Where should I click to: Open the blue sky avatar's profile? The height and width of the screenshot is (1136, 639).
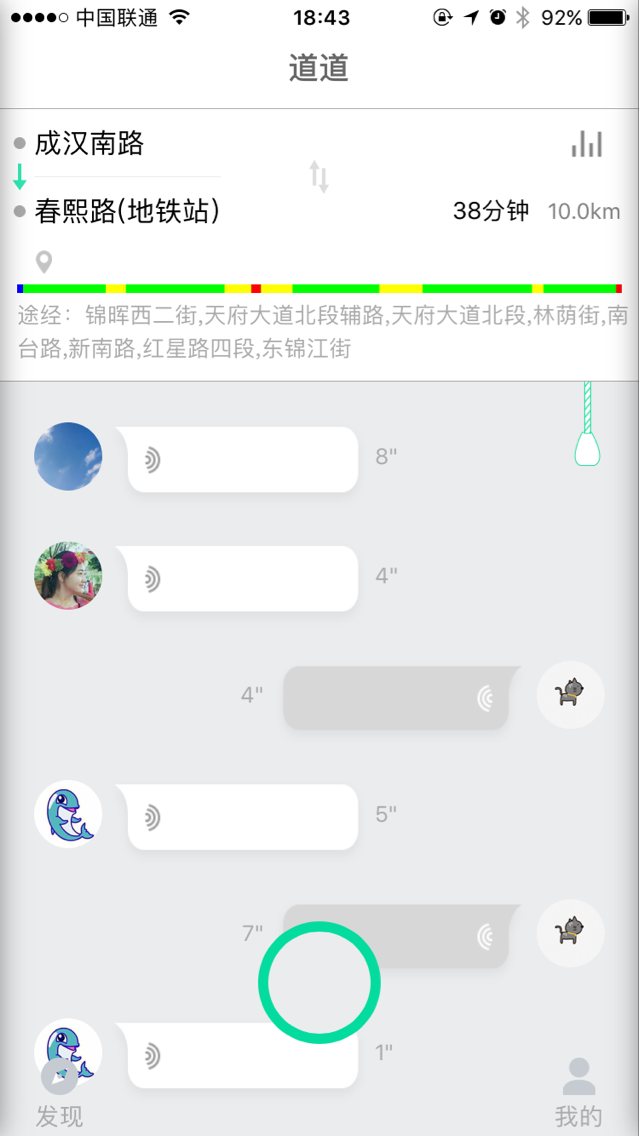click(x=68, y=456)
